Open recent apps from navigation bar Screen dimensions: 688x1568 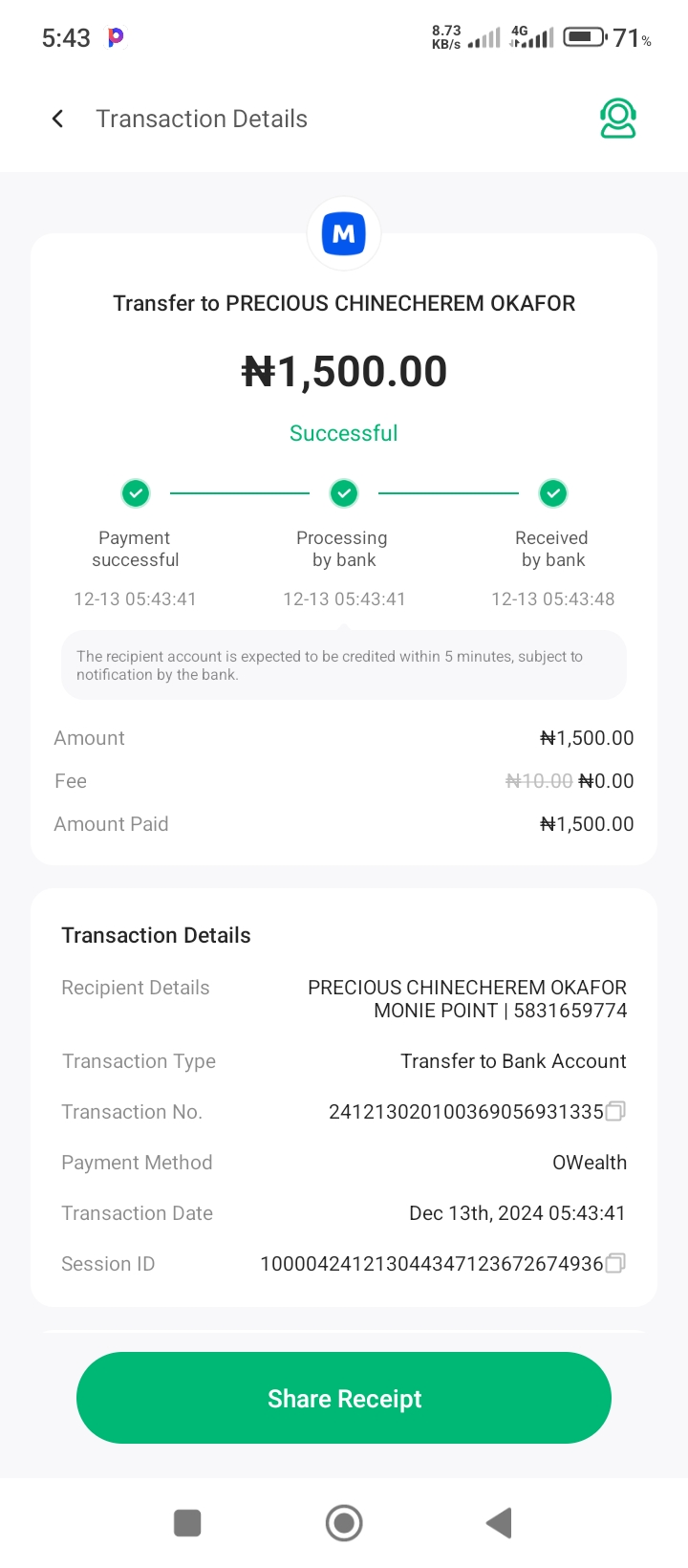(187, 1523)
